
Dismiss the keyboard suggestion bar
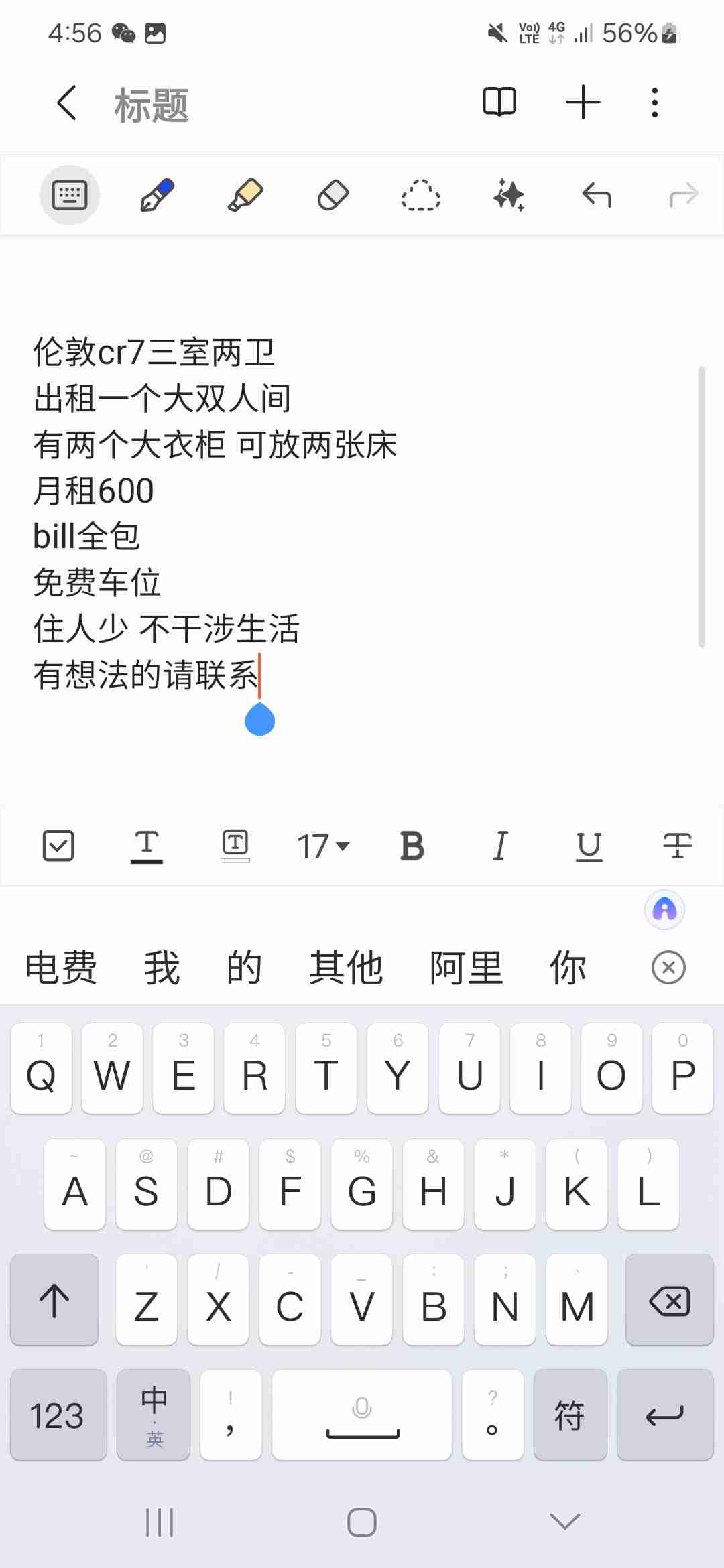point(668,968)
